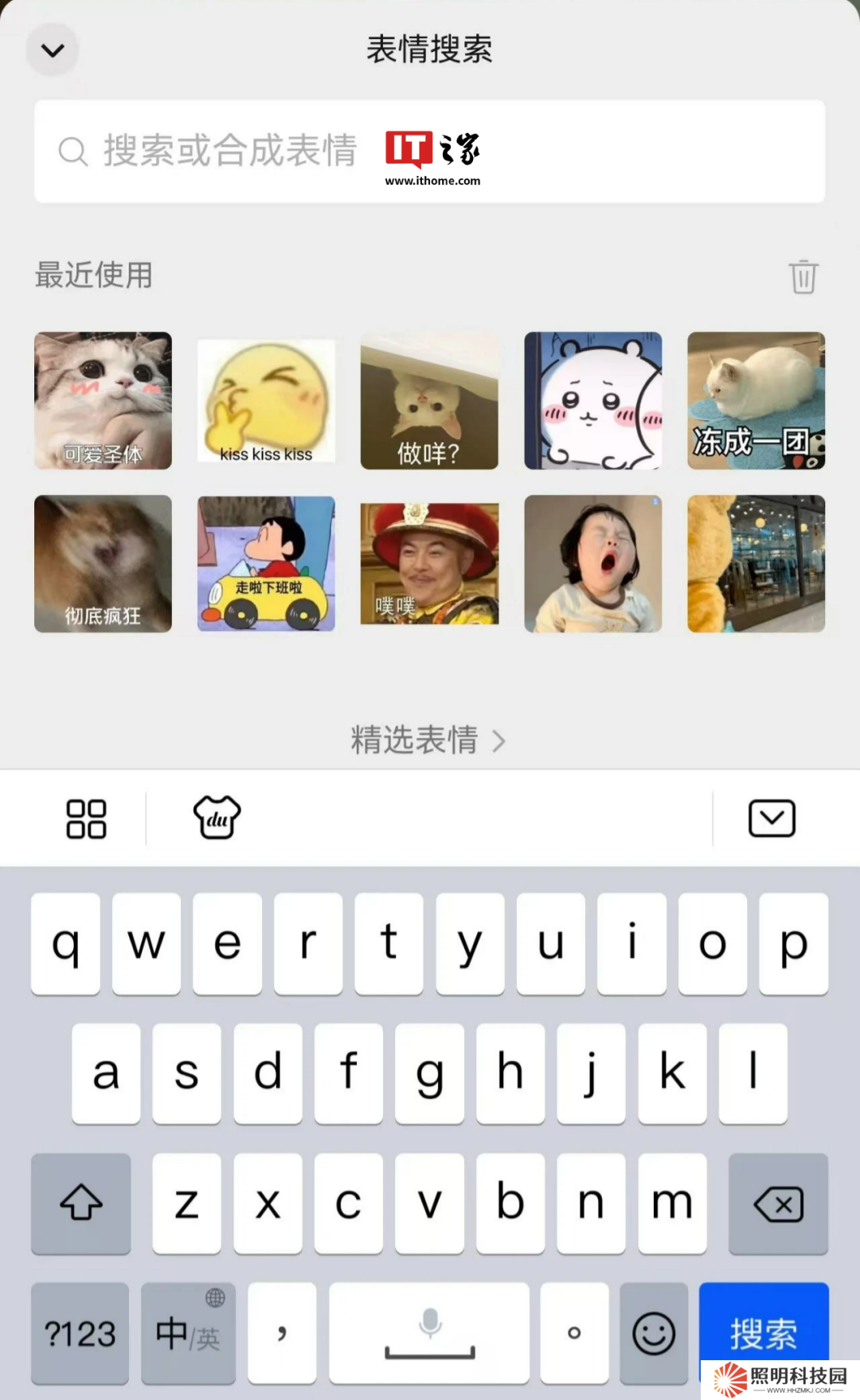Select the 噗噗 emperor sticker

(429, 564)
